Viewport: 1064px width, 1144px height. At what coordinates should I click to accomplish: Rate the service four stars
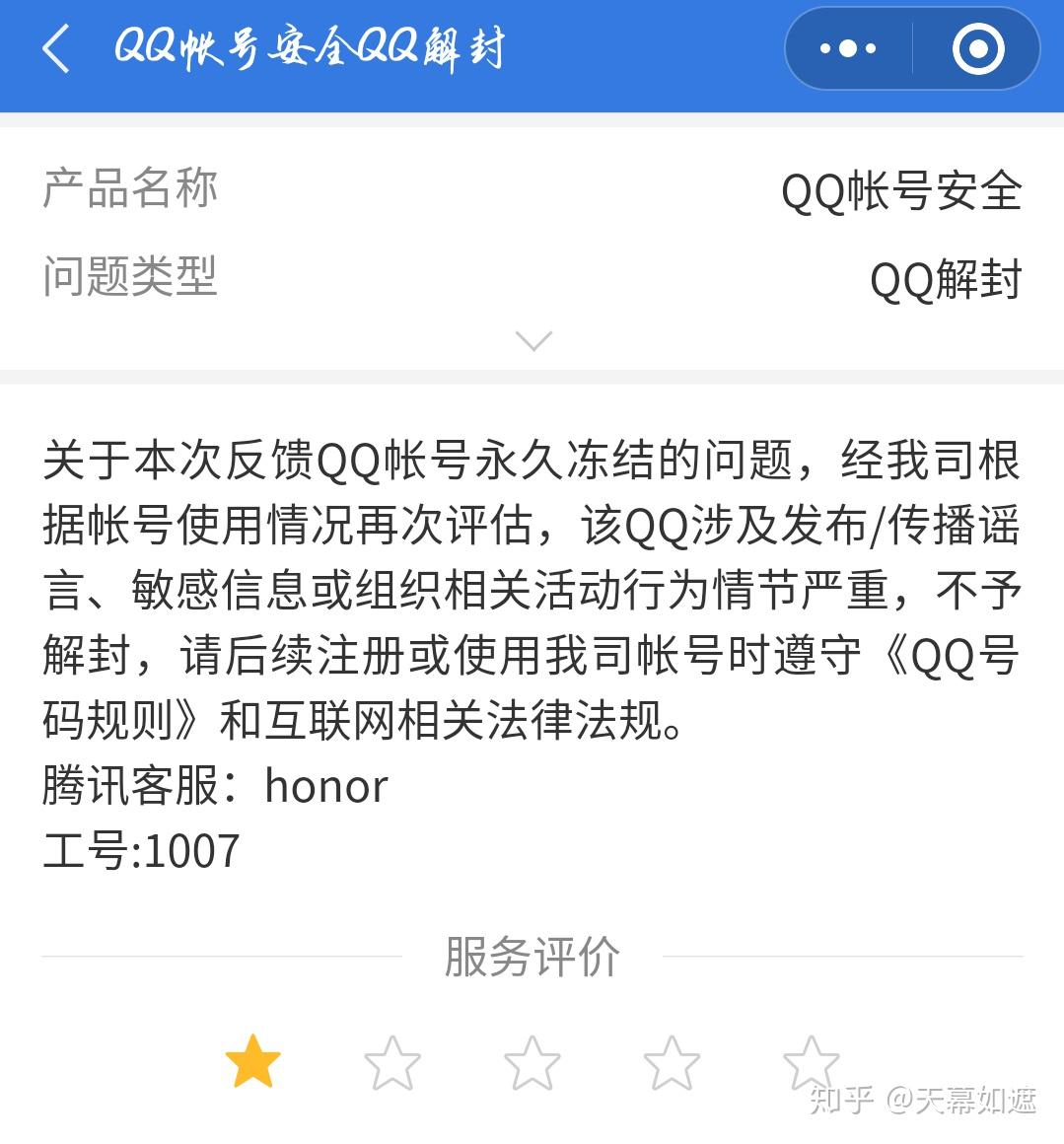click(x=672, y=1062)
